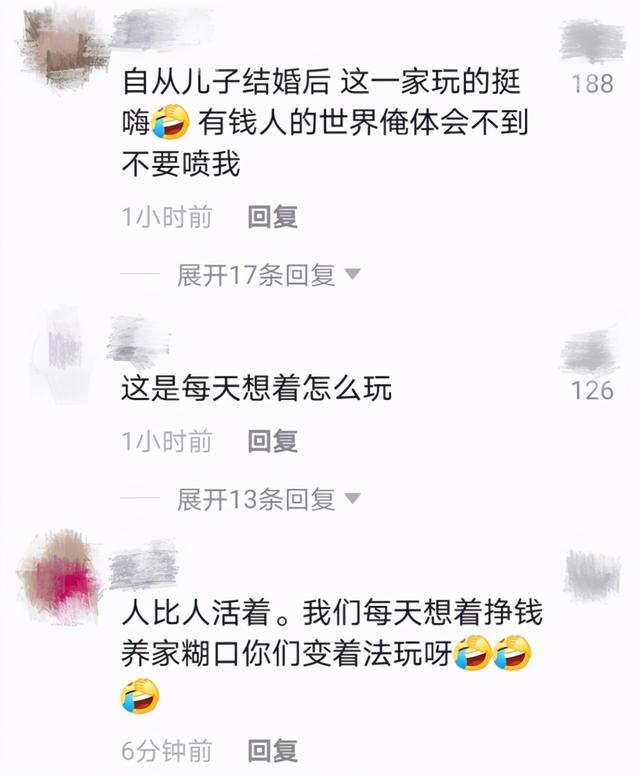Image resolution: width=640 pixels, height=775 pixels.
Task: Reply to the 自从儿子结婚后 comment
Action: [x=272, y=217]
